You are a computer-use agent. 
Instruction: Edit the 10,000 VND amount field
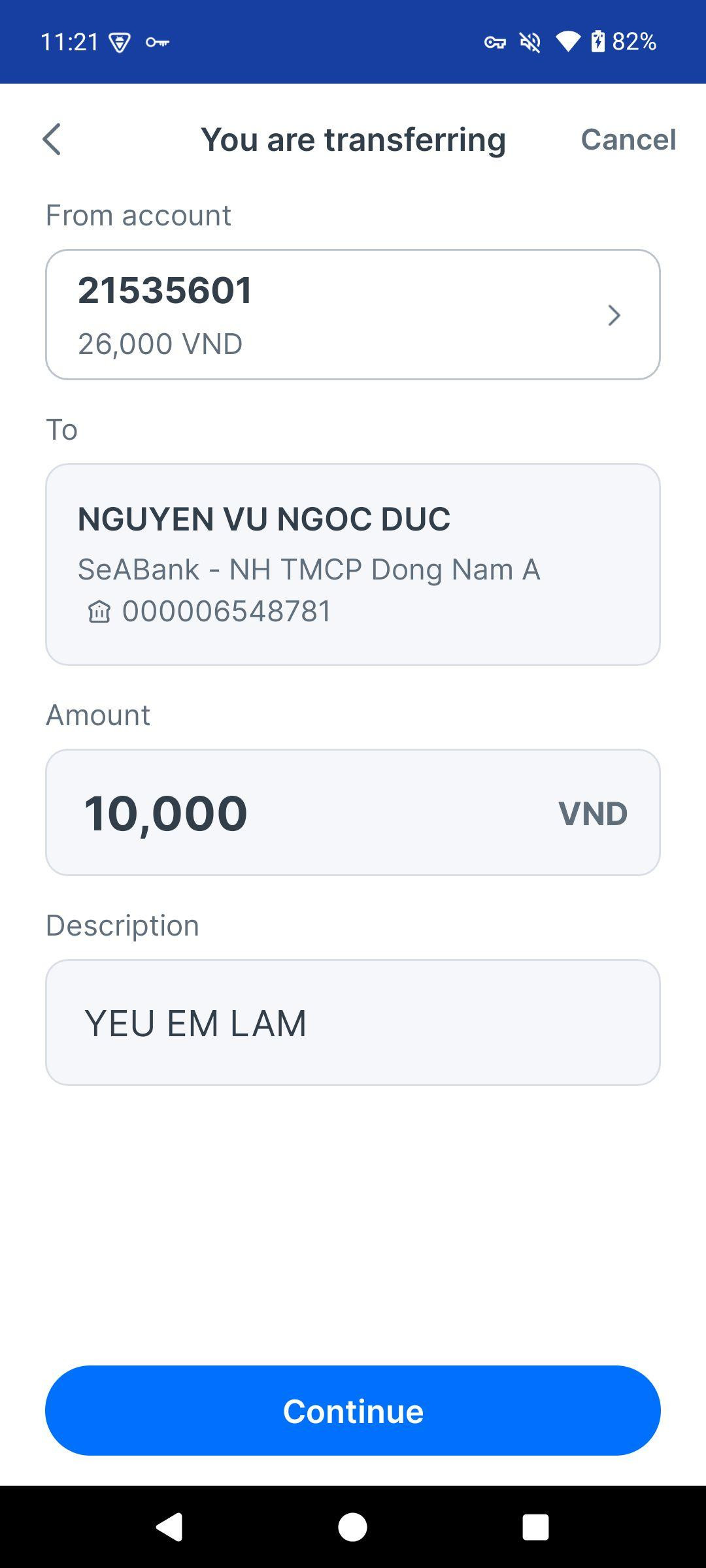[x=353, y=812]
